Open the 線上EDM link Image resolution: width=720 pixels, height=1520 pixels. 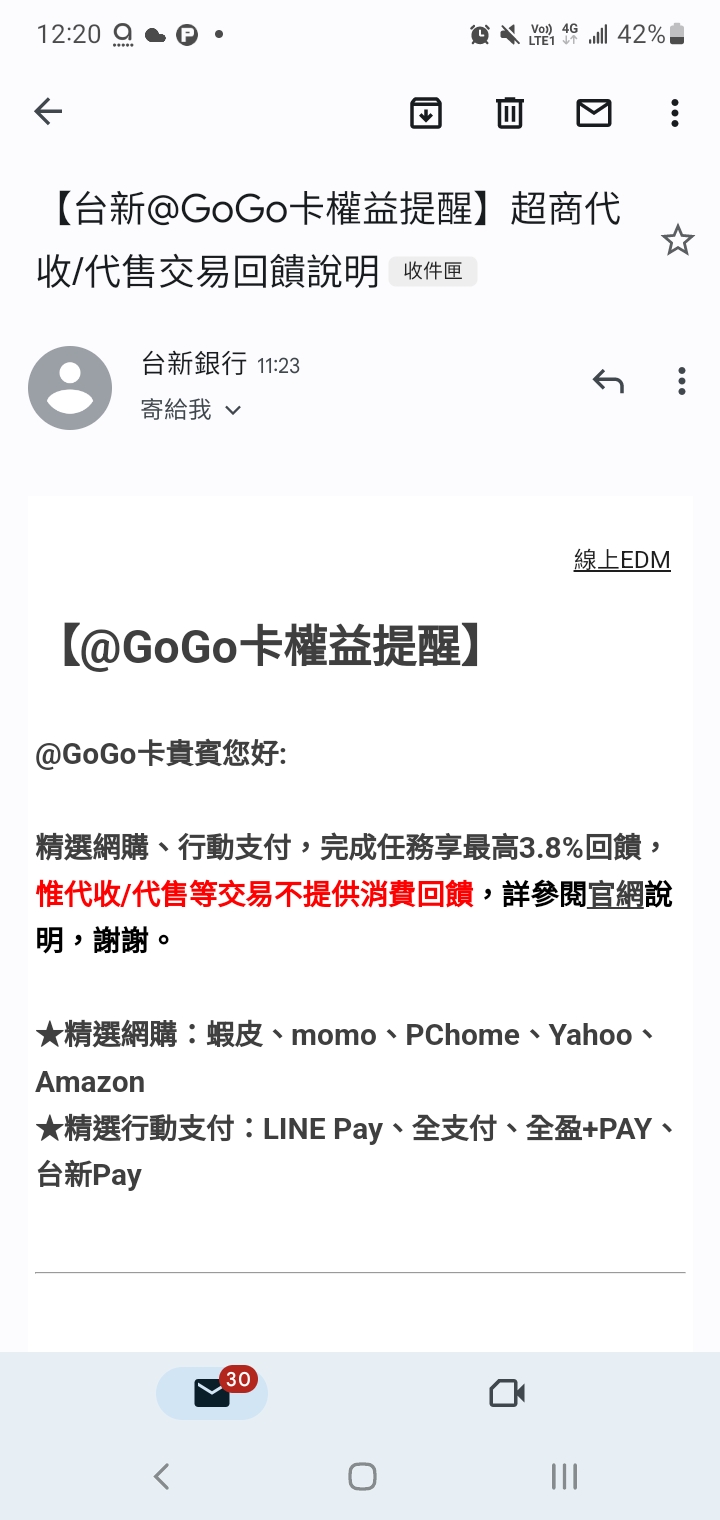[621, 560]
